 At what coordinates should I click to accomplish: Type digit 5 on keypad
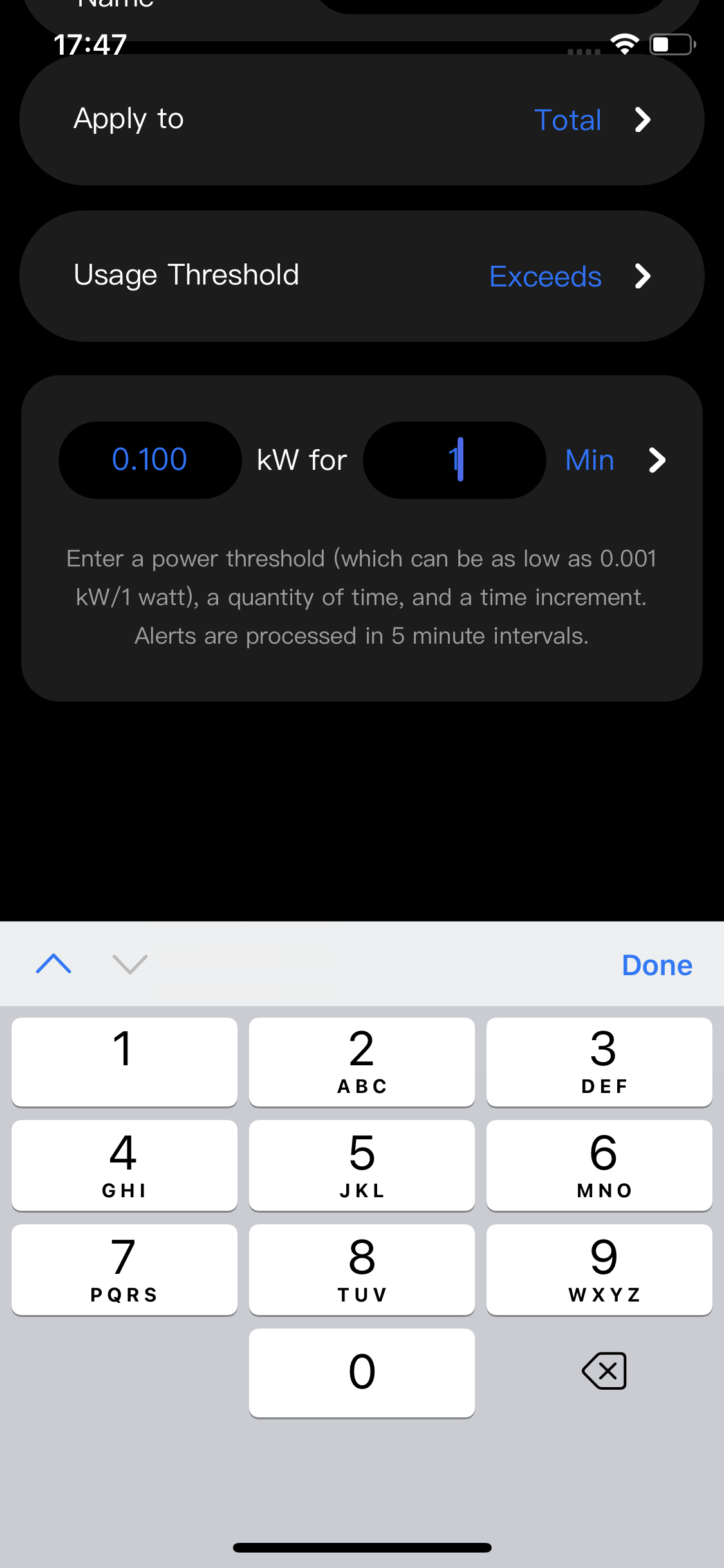pyautogui.click(x=362, y=1165)
